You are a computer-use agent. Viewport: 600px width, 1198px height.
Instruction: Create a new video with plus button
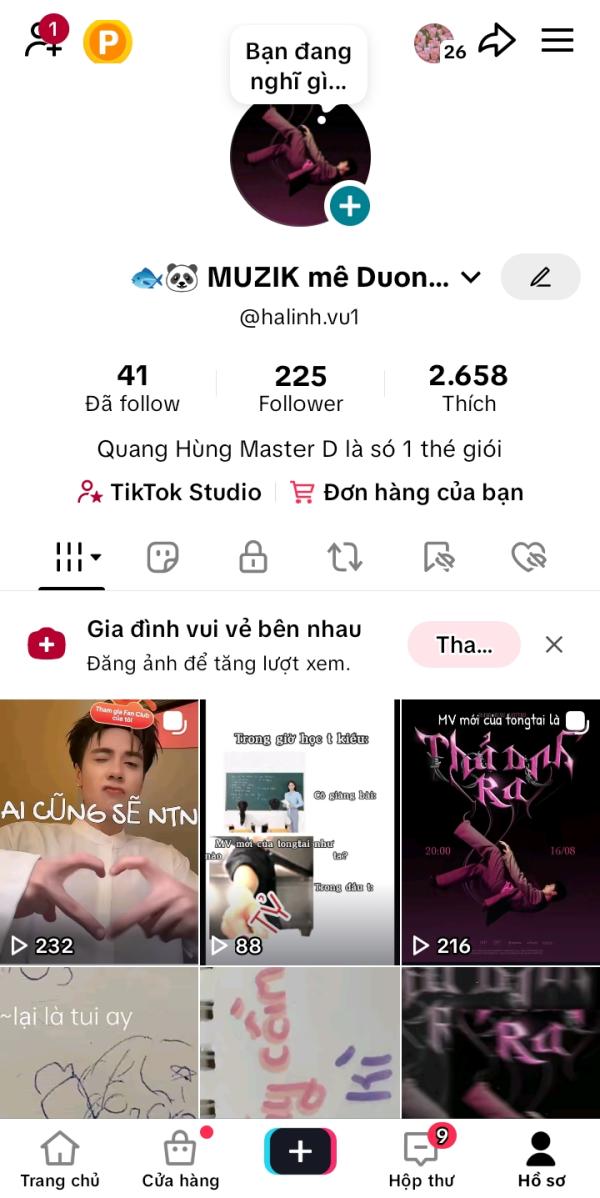click(300, 1151)
